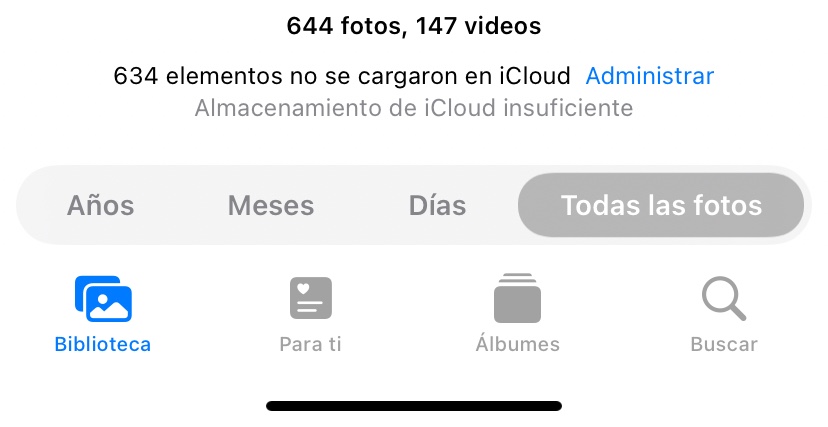Go to the Para ti tab

(x=310, y=315)
